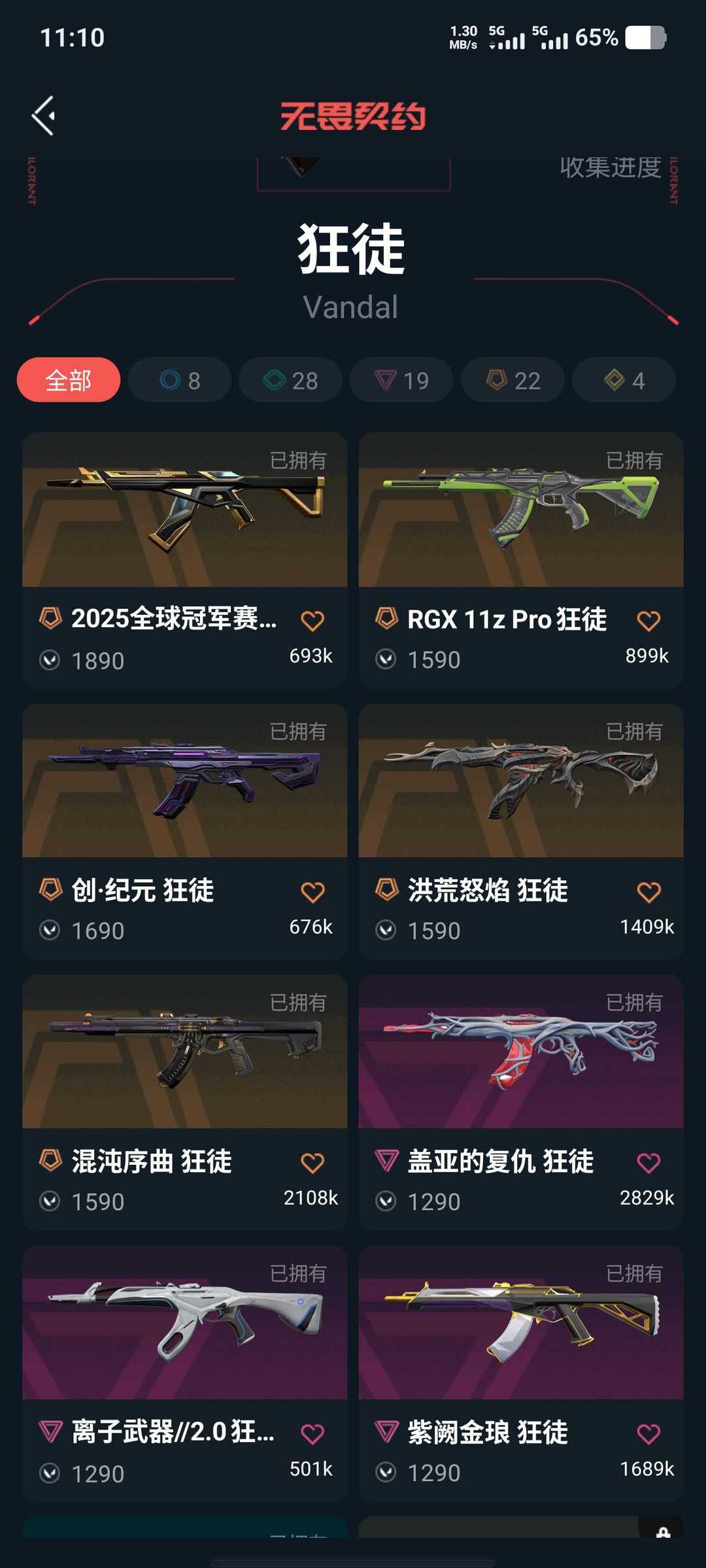Select the blue rarity filter showing 8
The image size is (706, 1568).
click(x=178, y=380)
